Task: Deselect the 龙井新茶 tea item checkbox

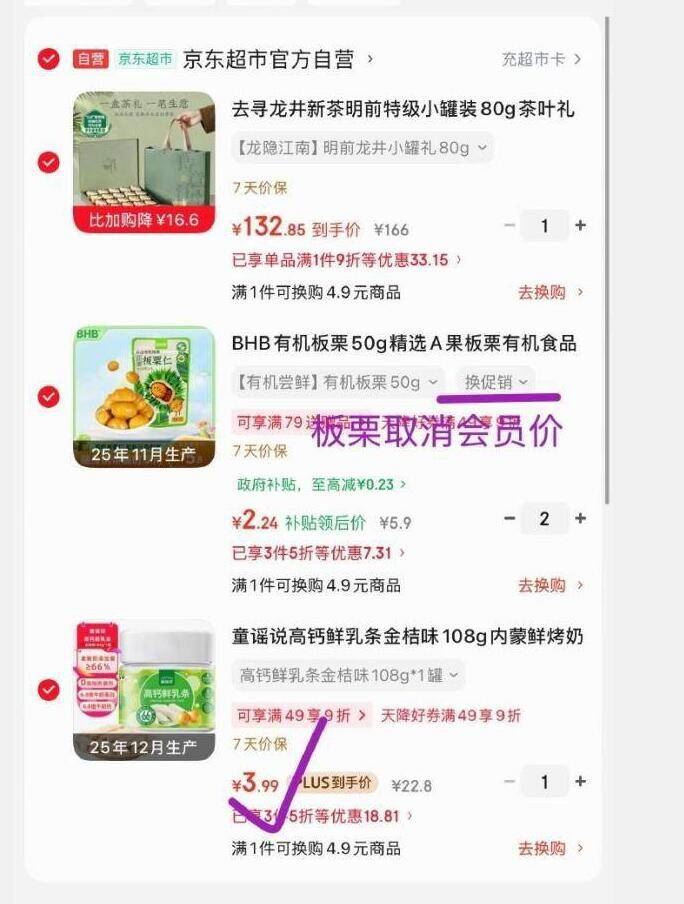Action: (x=48, y=162)
